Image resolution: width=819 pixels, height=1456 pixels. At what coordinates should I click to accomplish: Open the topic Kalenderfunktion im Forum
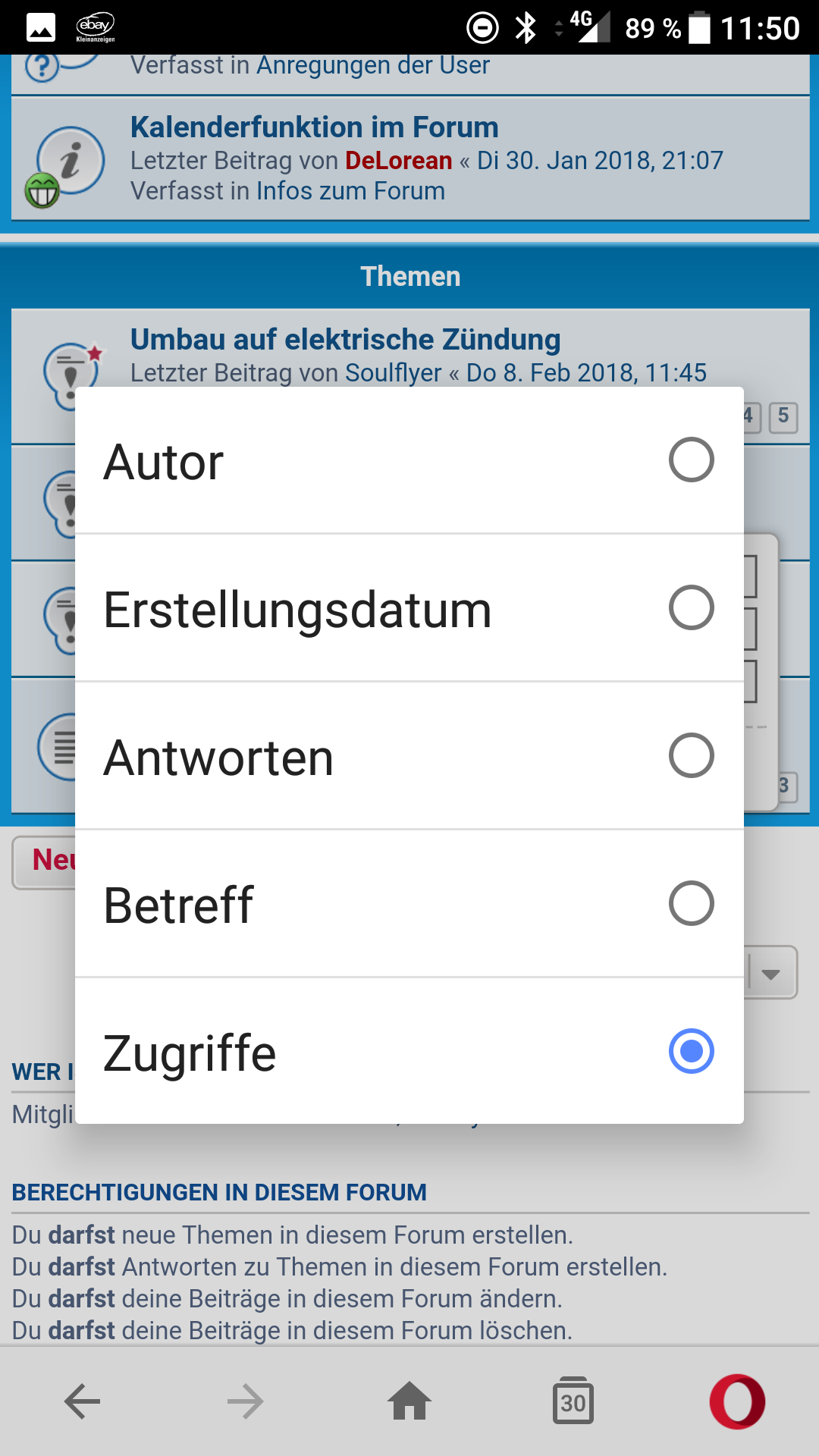[314, 127]
